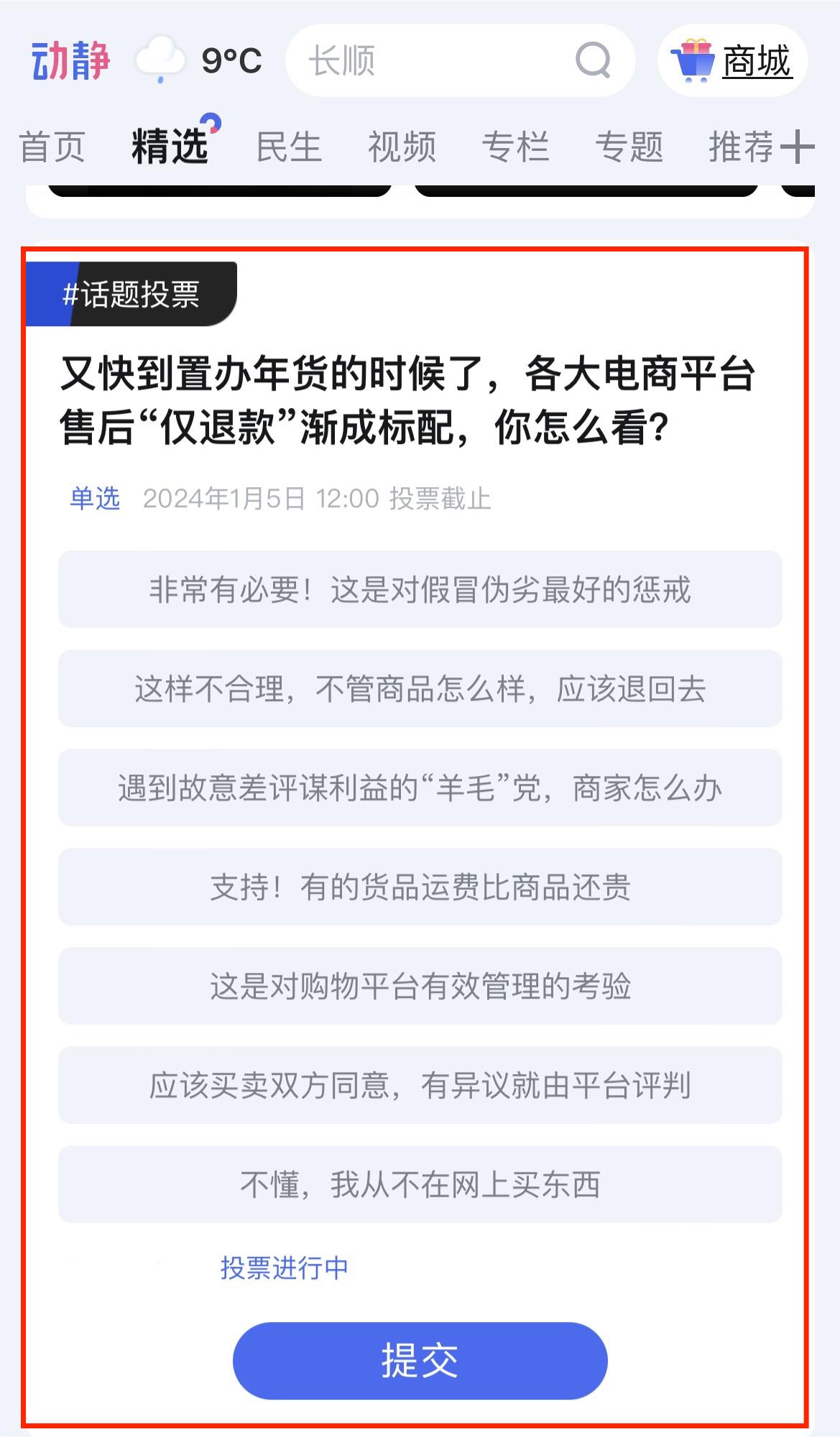Tap the plus icon to add channels
Screen dimensions: 840x1437
pyautogui.click(x=797, y=147)
